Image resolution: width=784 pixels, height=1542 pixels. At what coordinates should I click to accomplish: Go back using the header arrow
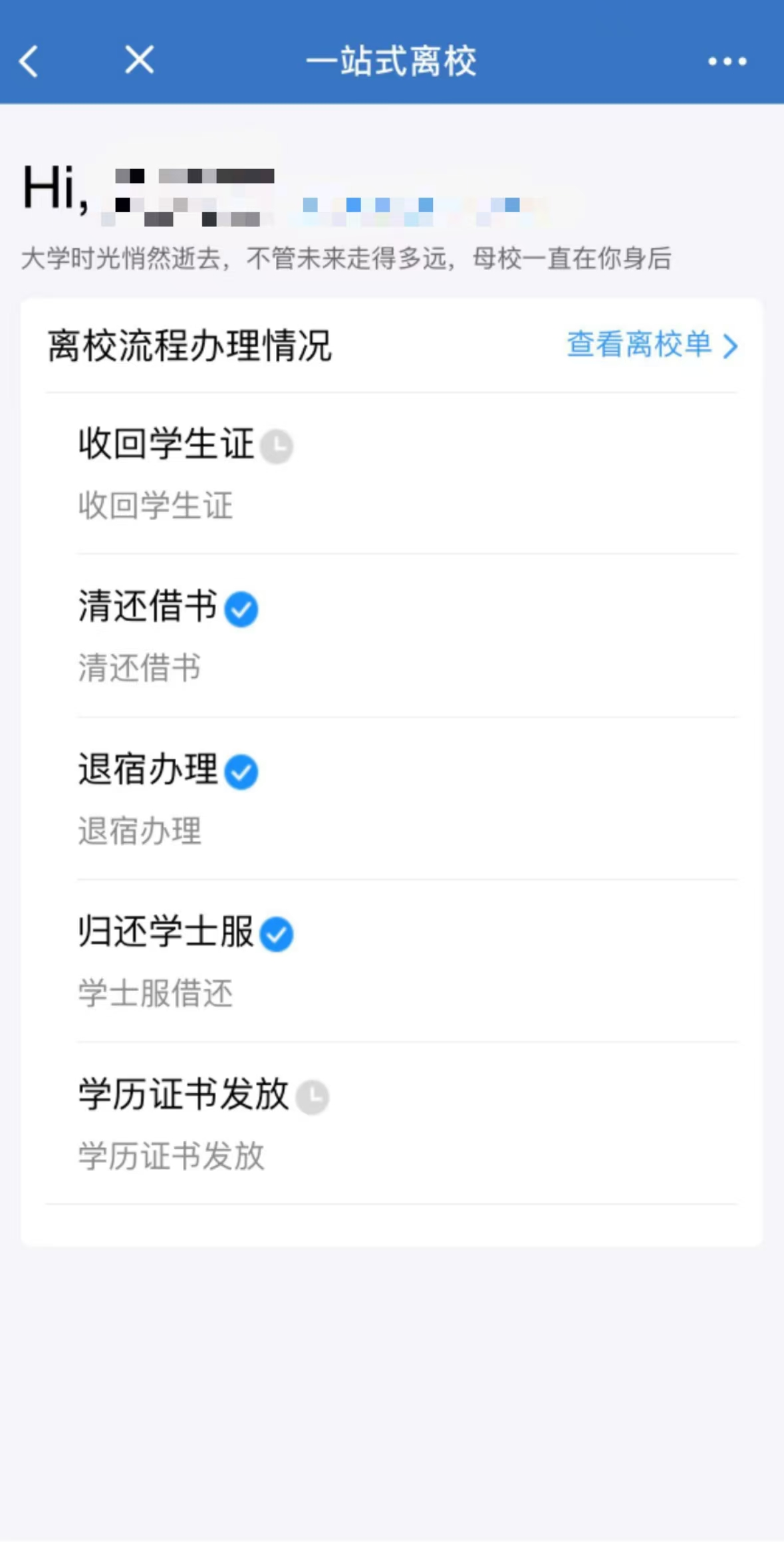(29, 61)
